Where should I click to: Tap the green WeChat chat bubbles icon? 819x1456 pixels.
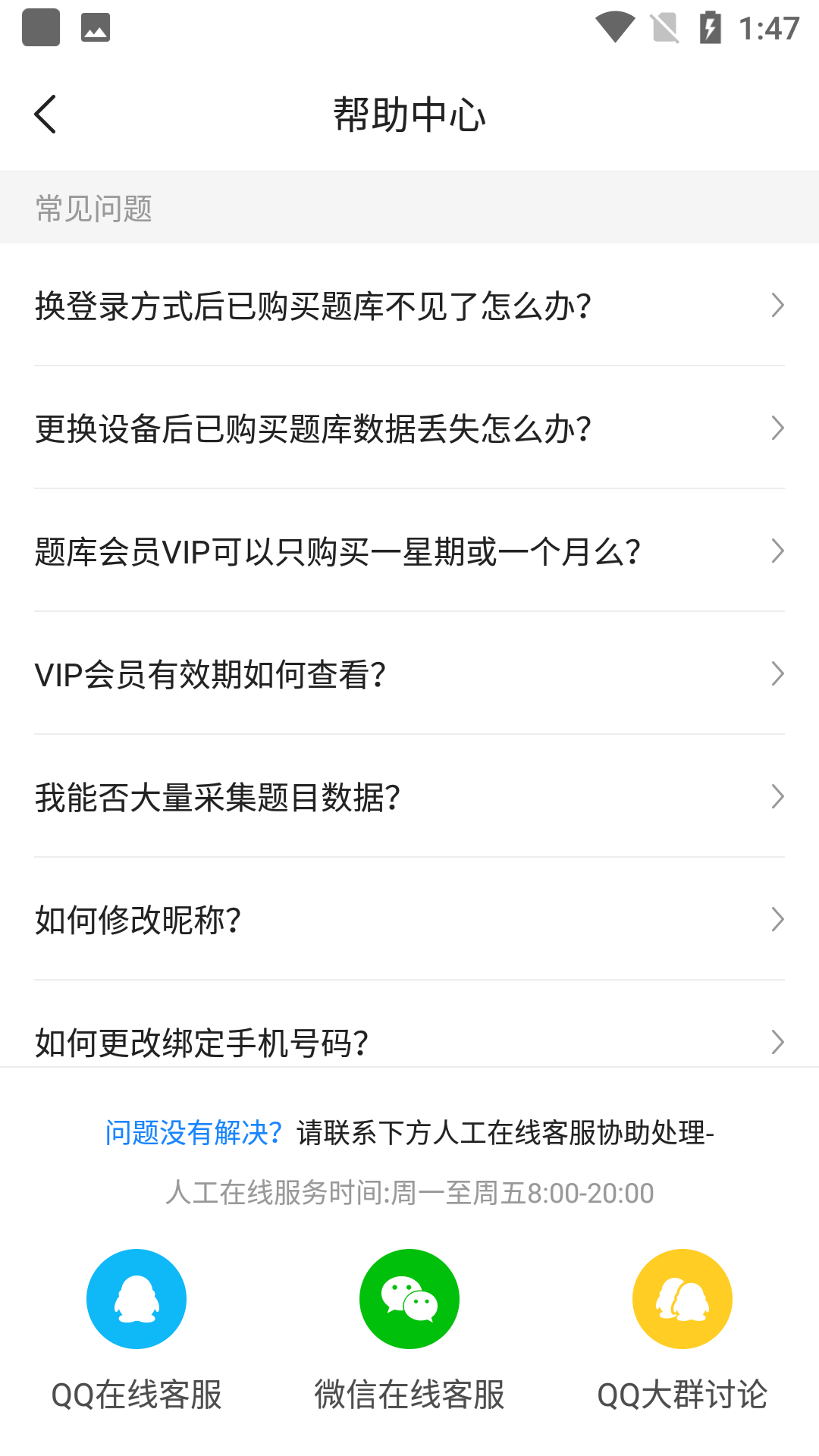(409, 1298)
